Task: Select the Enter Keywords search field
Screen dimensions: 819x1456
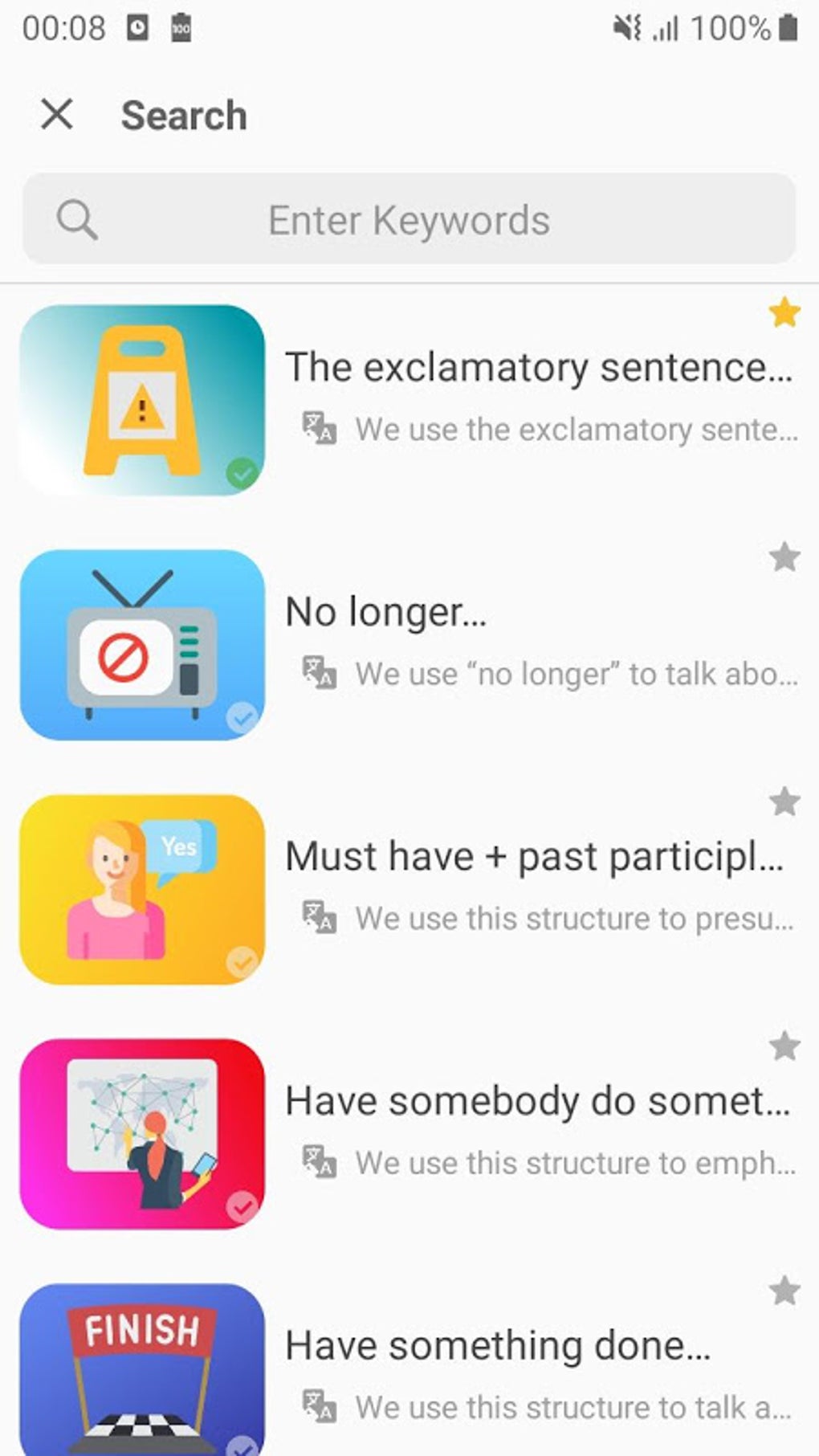Action: (x=408, y=218)
